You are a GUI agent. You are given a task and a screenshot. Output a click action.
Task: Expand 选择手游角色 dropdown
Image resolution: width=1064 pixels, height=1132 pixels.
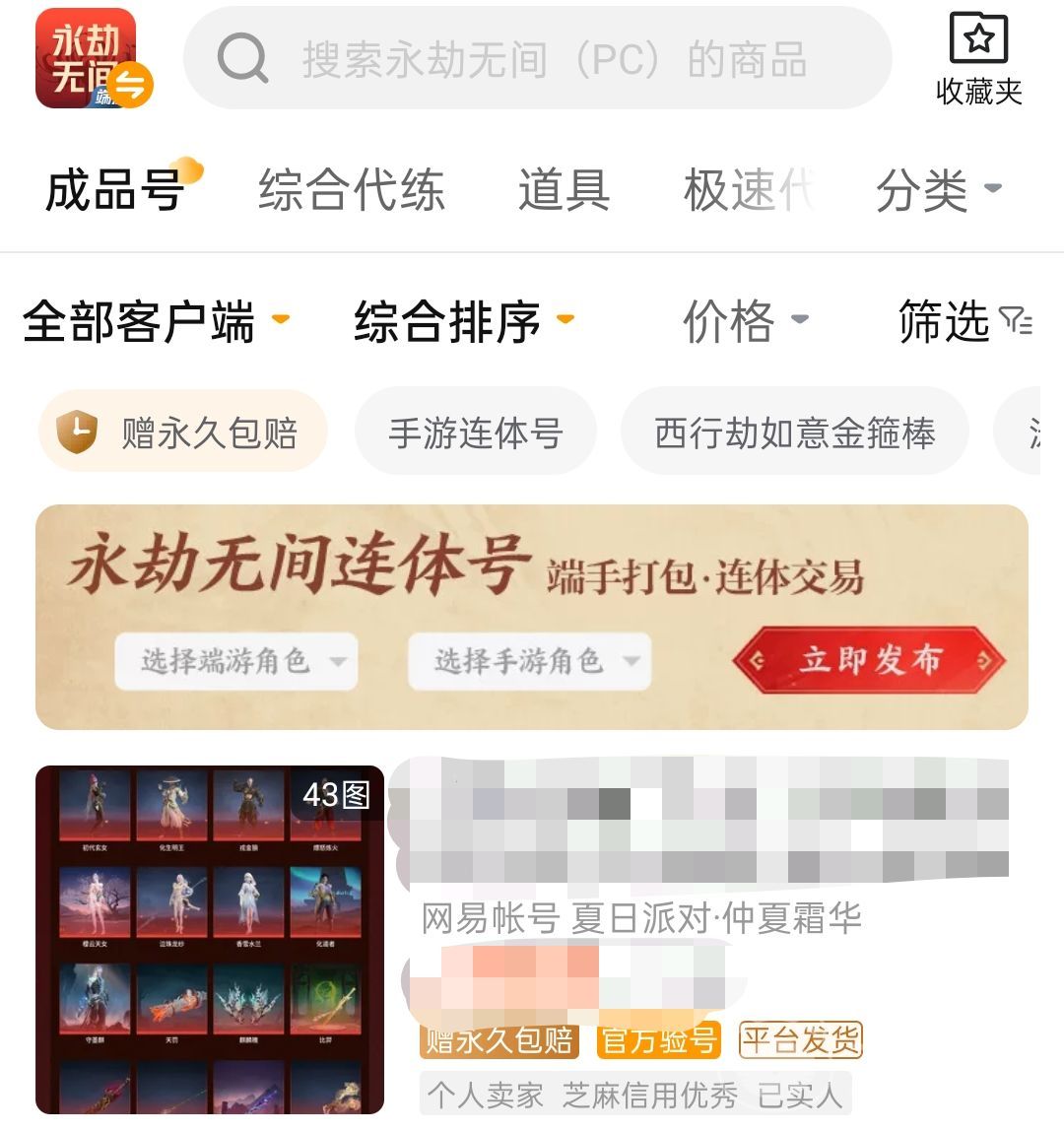(529, 660)
